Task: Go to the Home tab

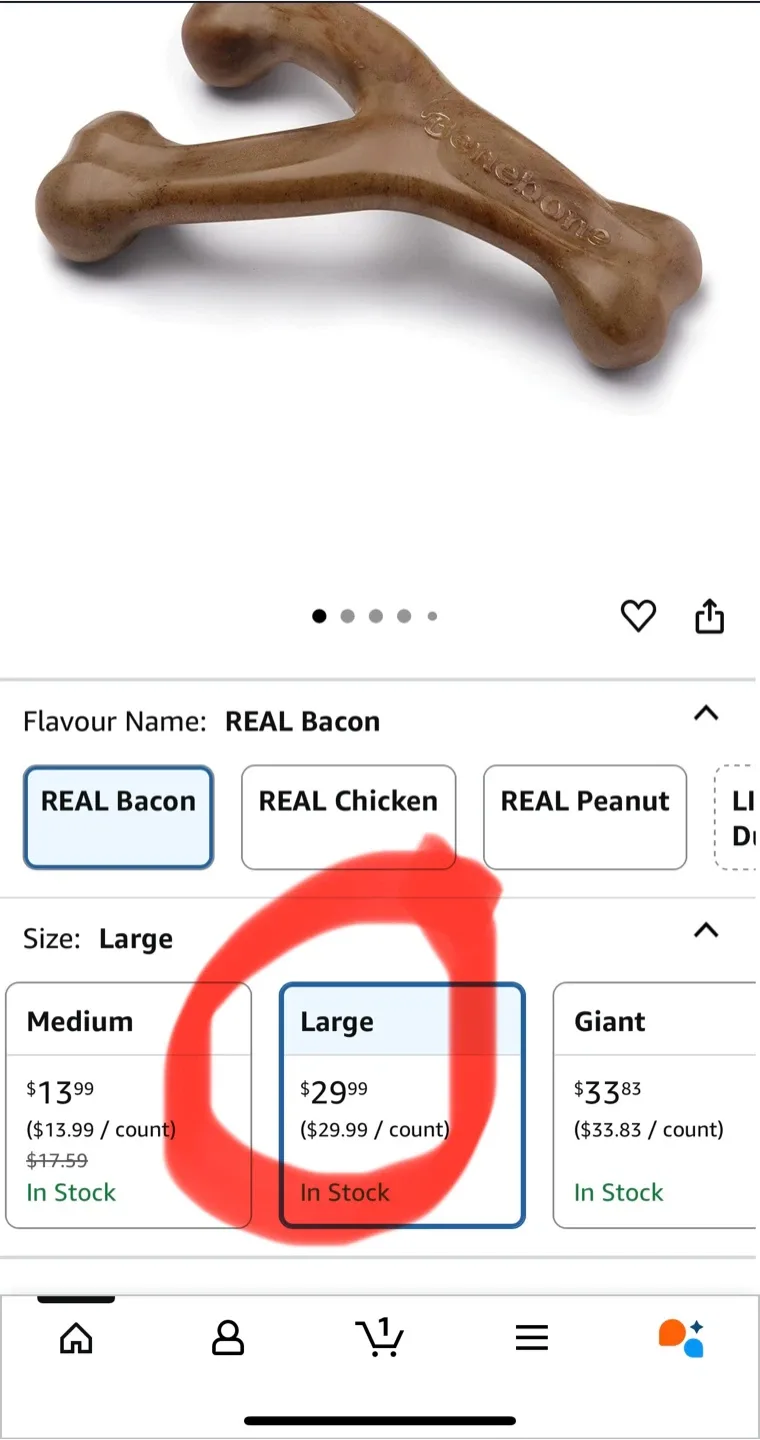Action: pyautogui.click(x=76, y=1338)
